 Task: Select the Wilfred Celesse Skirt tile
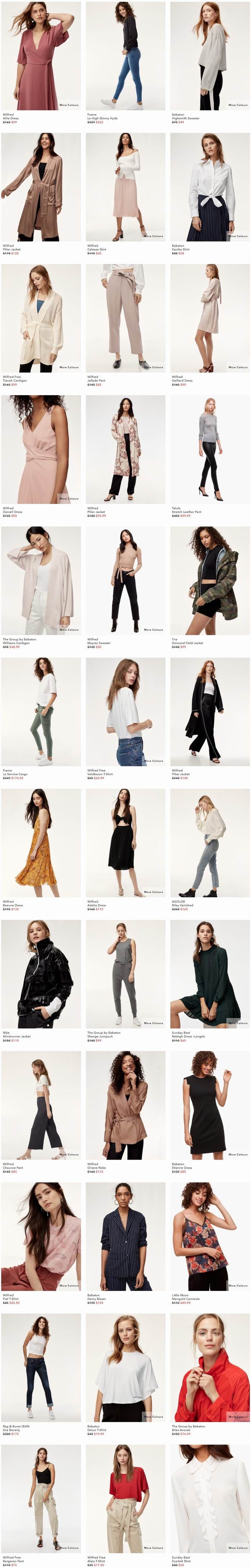(x=126, y=186)
